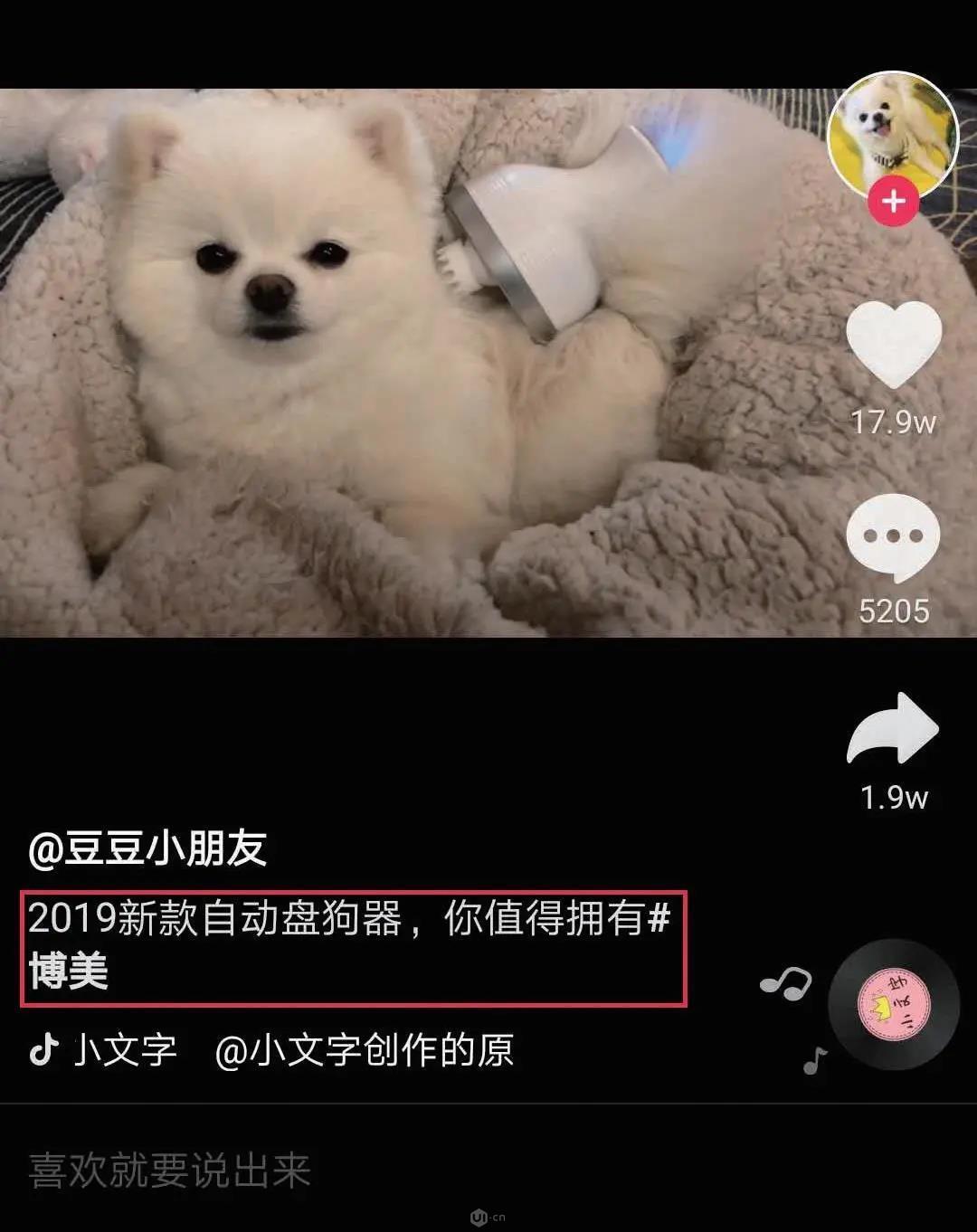Open the #博美 hashtag
Screen dimensions: 977x1232
(69, 972)
